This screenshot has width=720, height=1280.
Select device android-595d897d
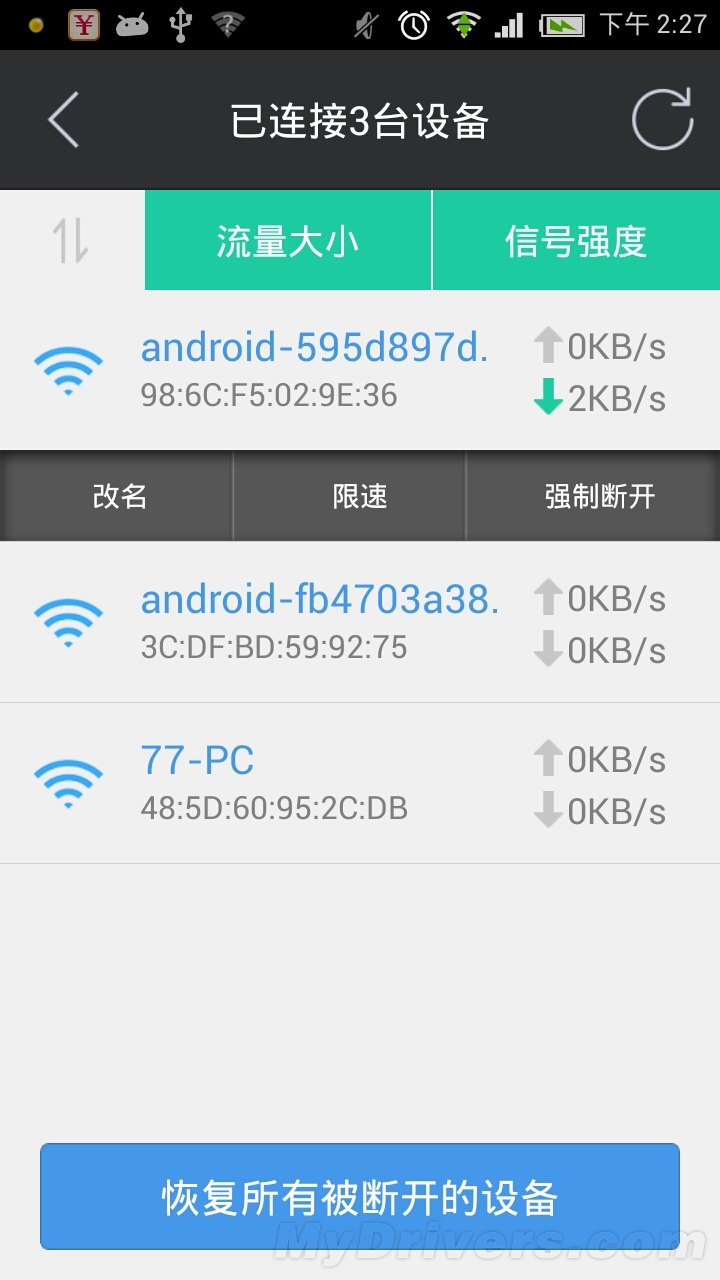(x=360, y=371)
